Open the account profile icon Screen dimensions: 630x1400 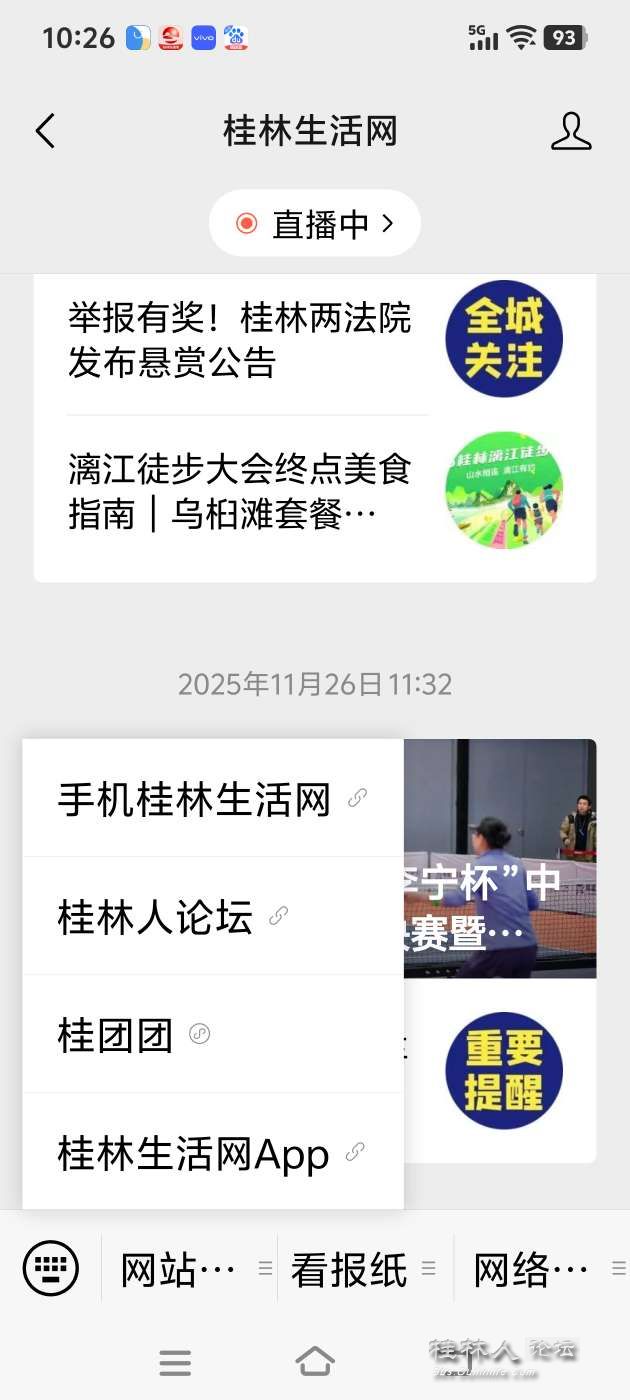point(571,131)
